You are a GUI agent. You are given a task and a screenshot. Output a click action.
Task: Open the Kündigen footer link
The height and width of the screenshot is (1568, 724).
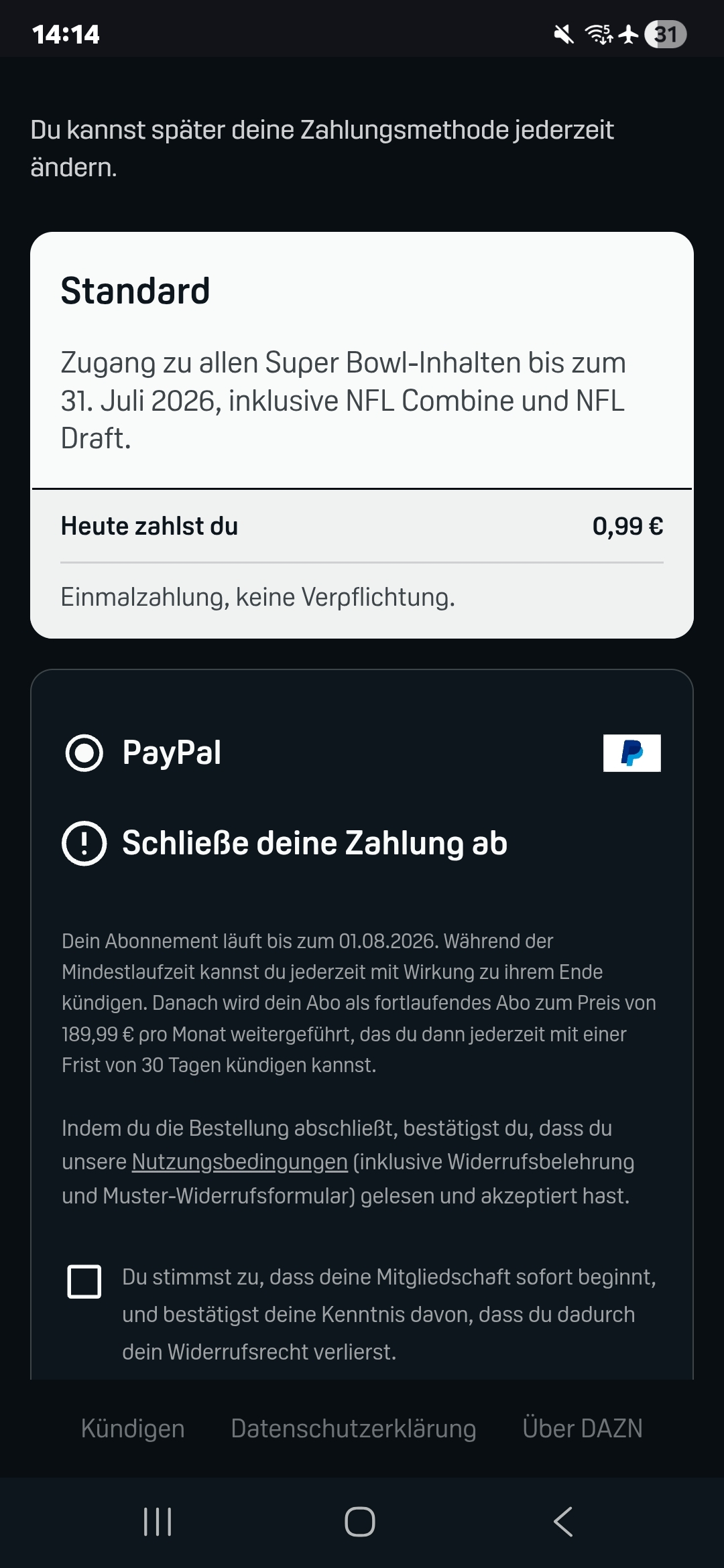[x=133, y=1428]
